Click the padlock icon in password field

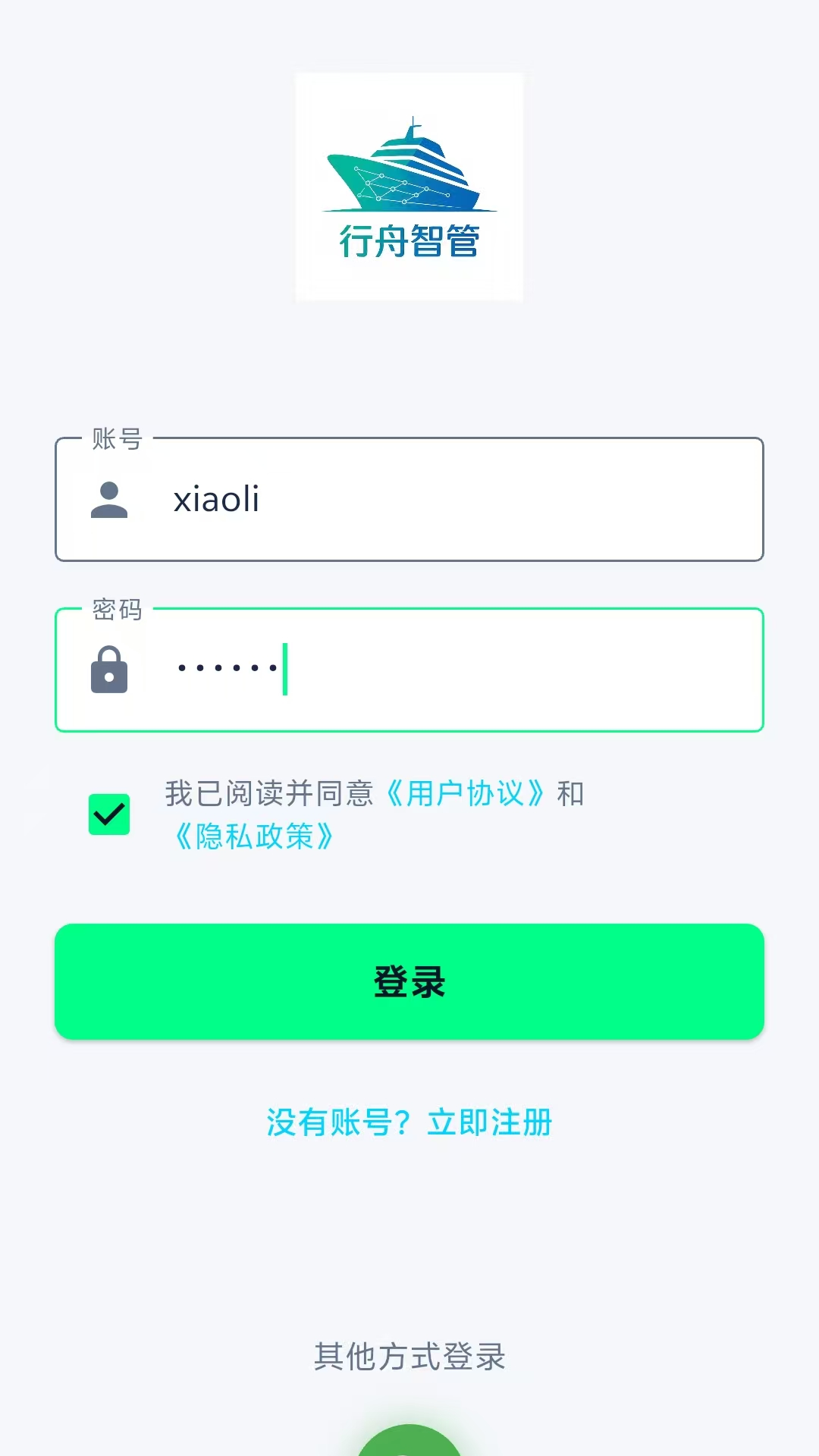click(111, 670)
